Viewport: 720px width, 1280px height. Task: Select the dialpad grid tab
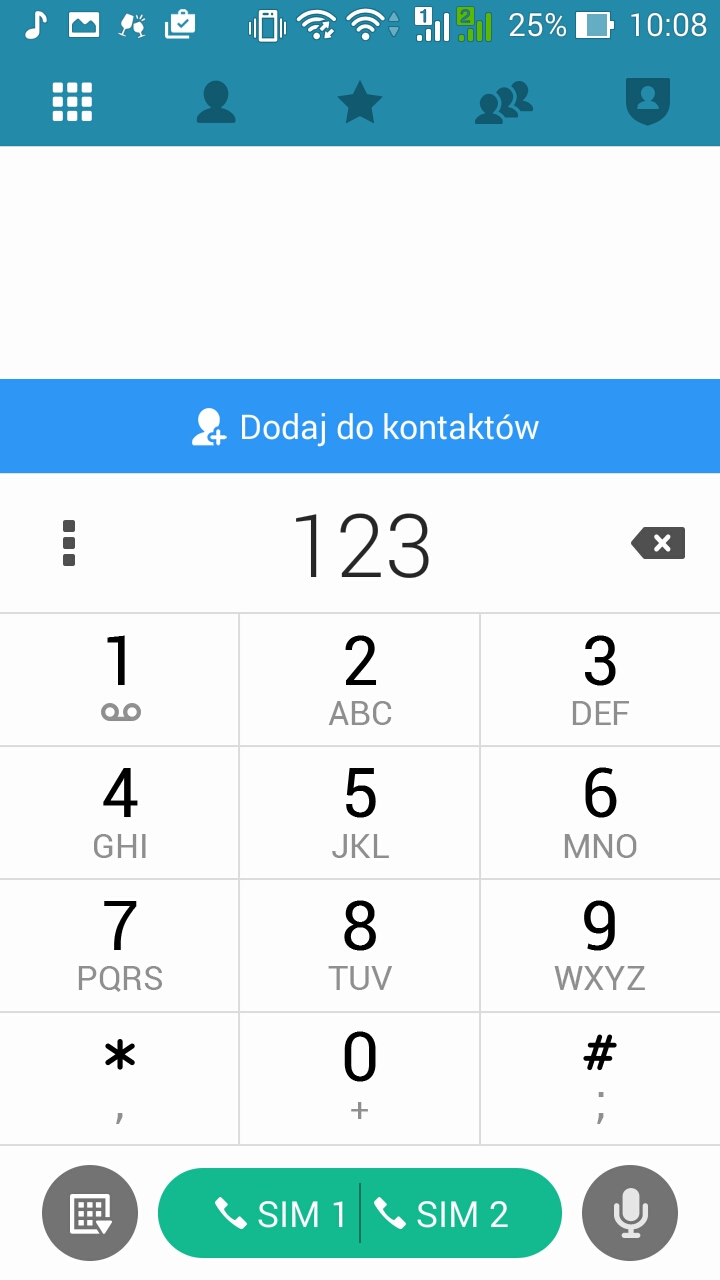click(x=72, y=102)
